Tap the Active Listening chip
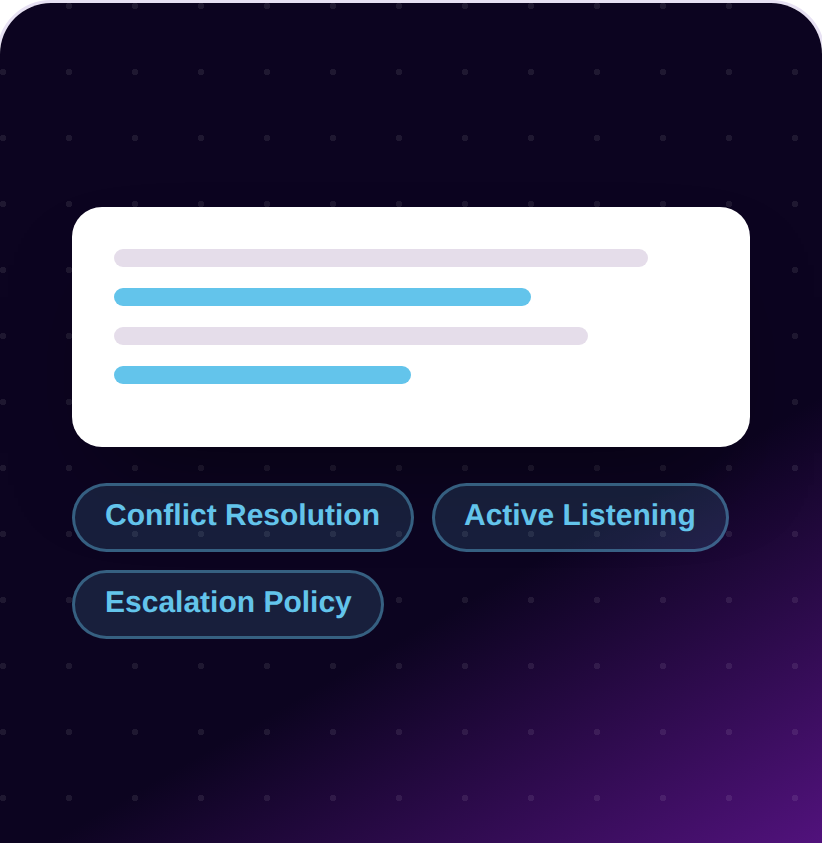The image size is (822, 843). [580, 517]
